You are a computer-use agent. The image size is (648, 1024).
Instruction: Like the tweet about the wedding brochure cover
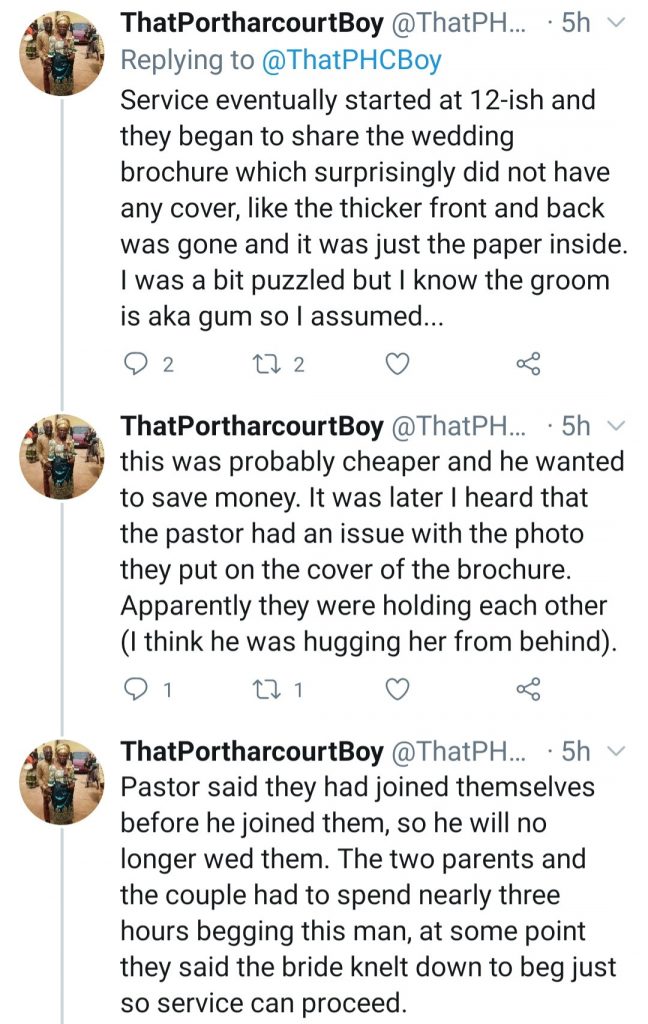[x=398, y=365]
